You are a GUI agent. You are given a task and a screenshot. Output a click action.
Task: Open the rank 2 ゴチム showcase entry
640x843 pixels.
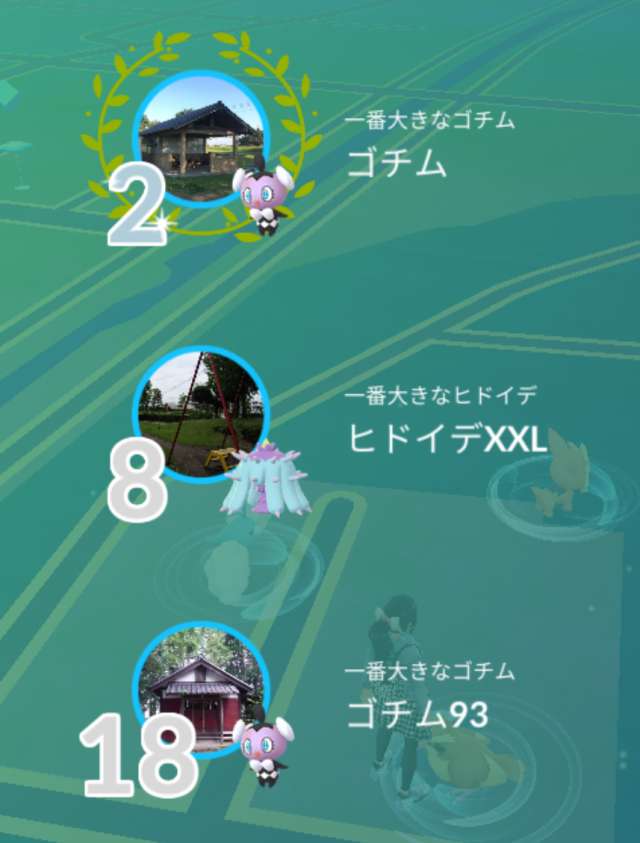201,138
